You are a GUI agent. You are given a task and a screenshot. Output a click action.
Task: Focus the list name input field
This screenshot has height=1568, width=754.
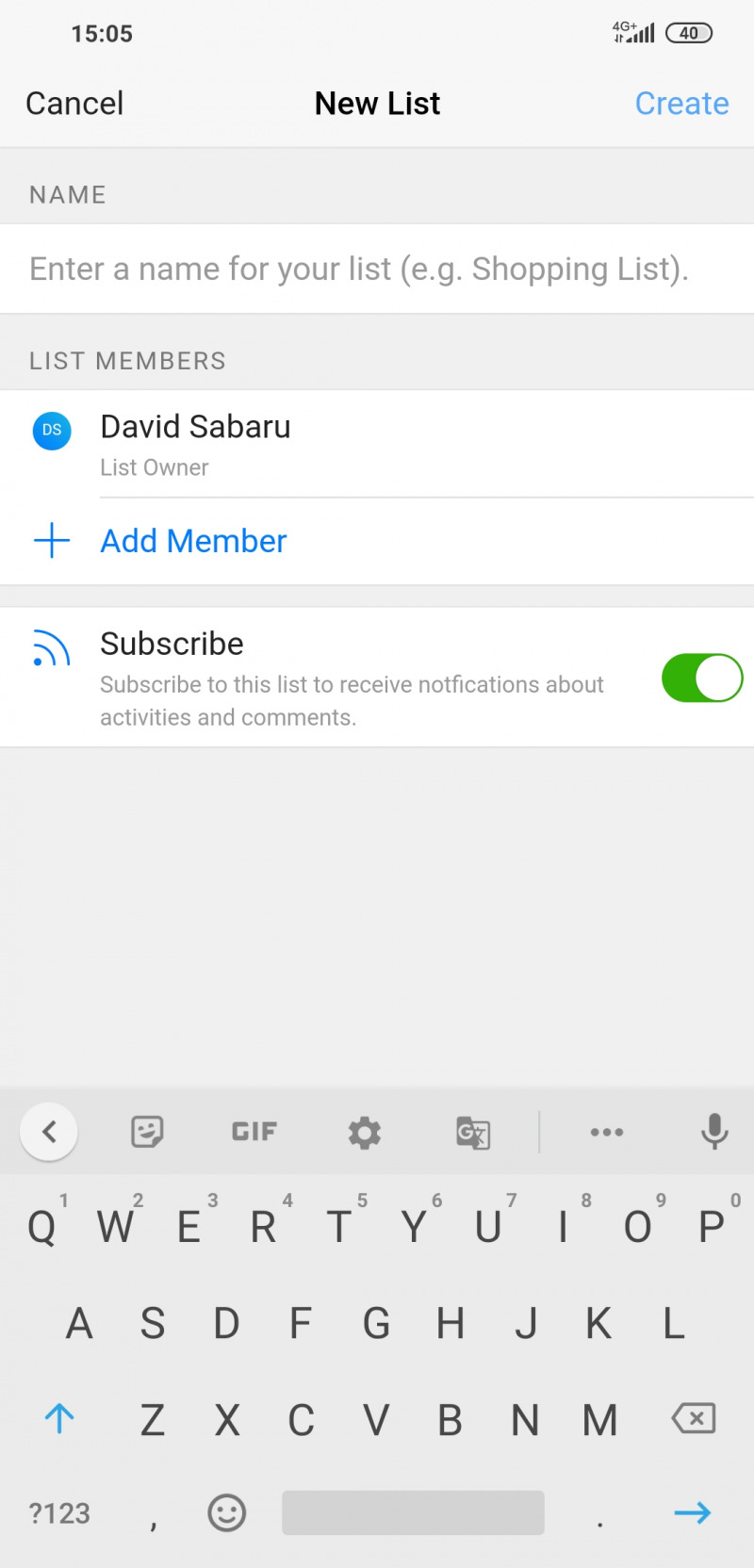pos(377,269)
